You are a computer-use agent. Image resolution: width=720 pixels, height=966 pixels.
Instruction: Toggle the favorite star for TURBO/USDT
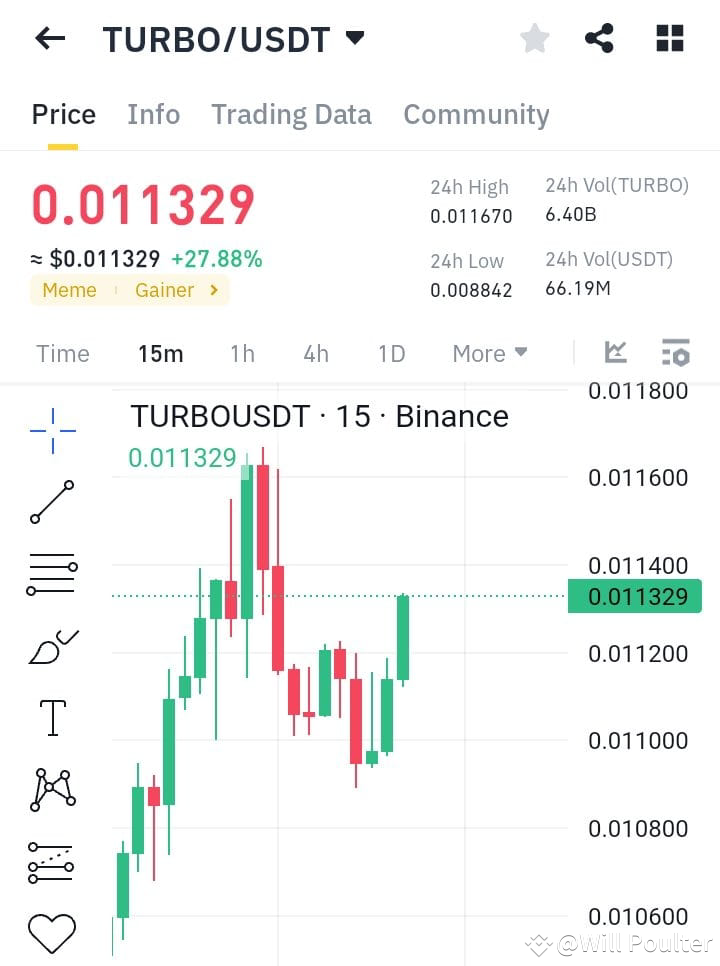534,38
